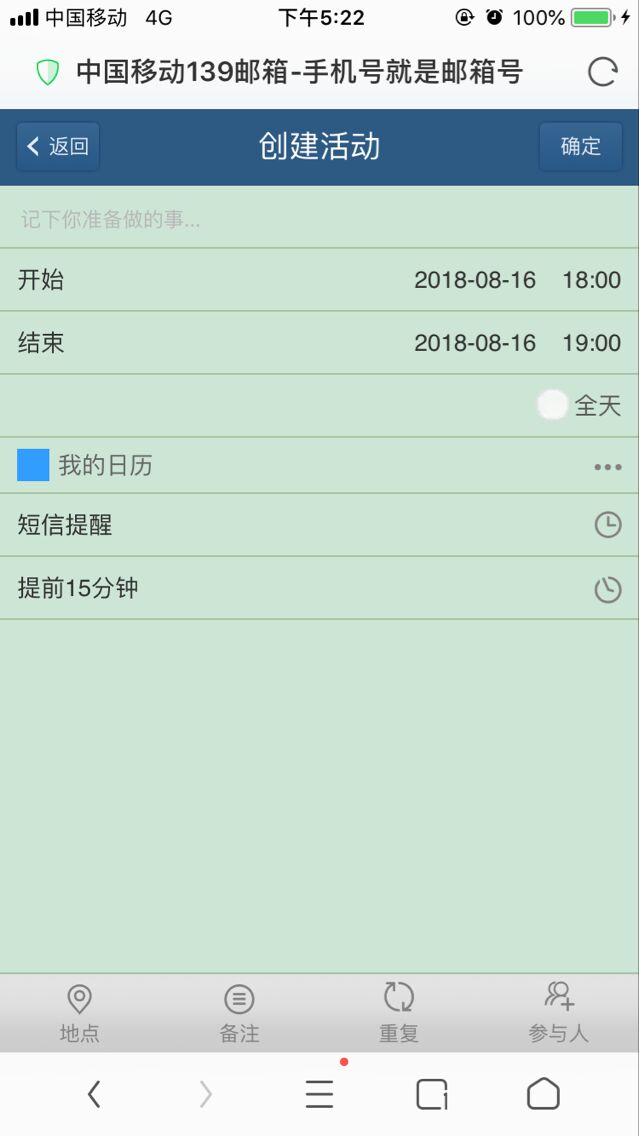Screen dimensions: 639x1136
Task: Reload the page with the refresh icon
Action: [x=602, y=72]
